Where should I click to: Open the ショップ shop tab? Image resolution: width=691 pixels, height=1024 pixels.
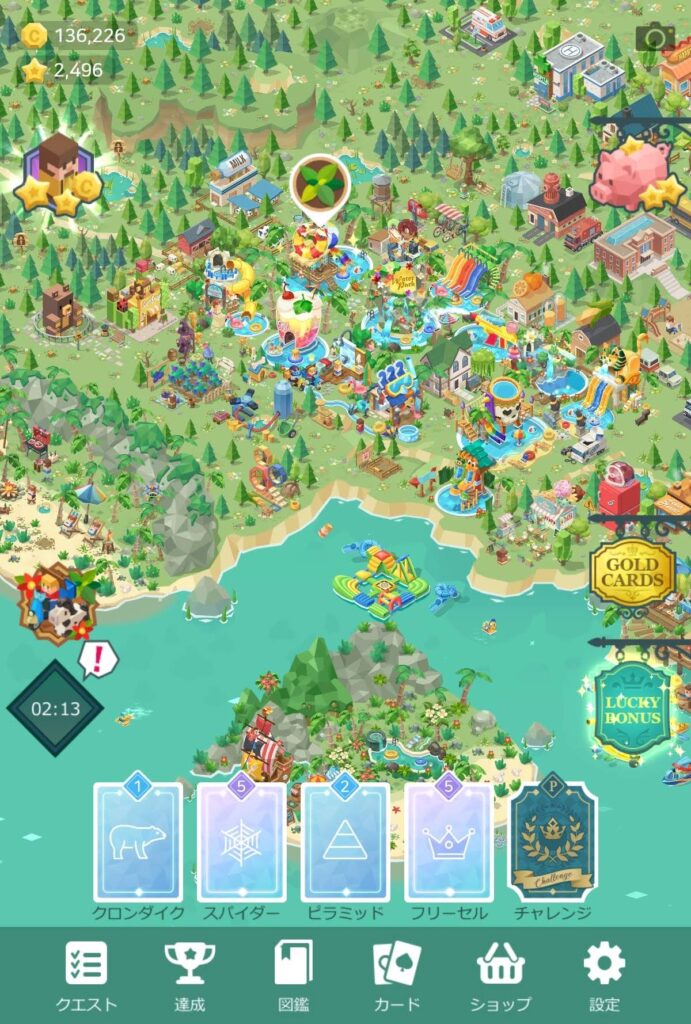[x=500, y=976]
